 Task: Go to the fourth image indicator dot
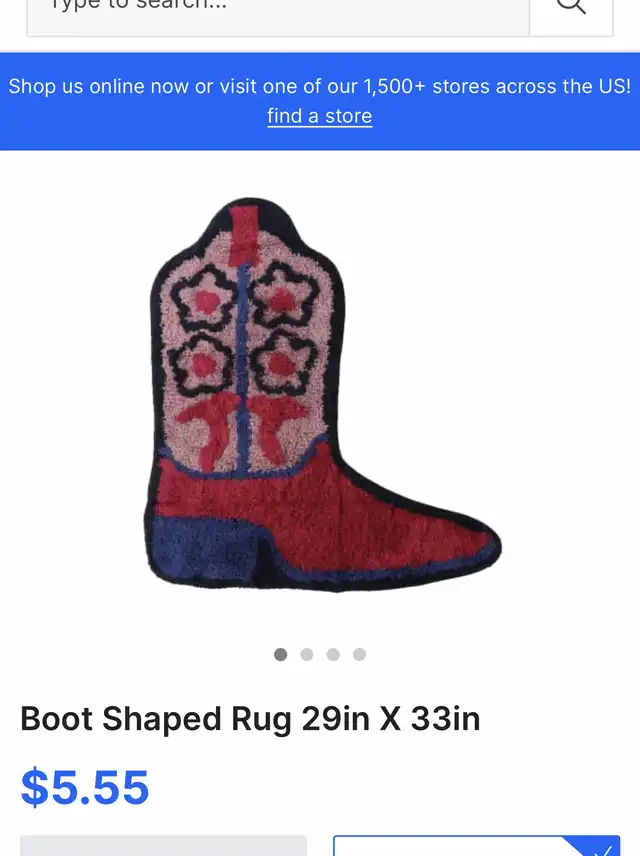coord(360,654)
